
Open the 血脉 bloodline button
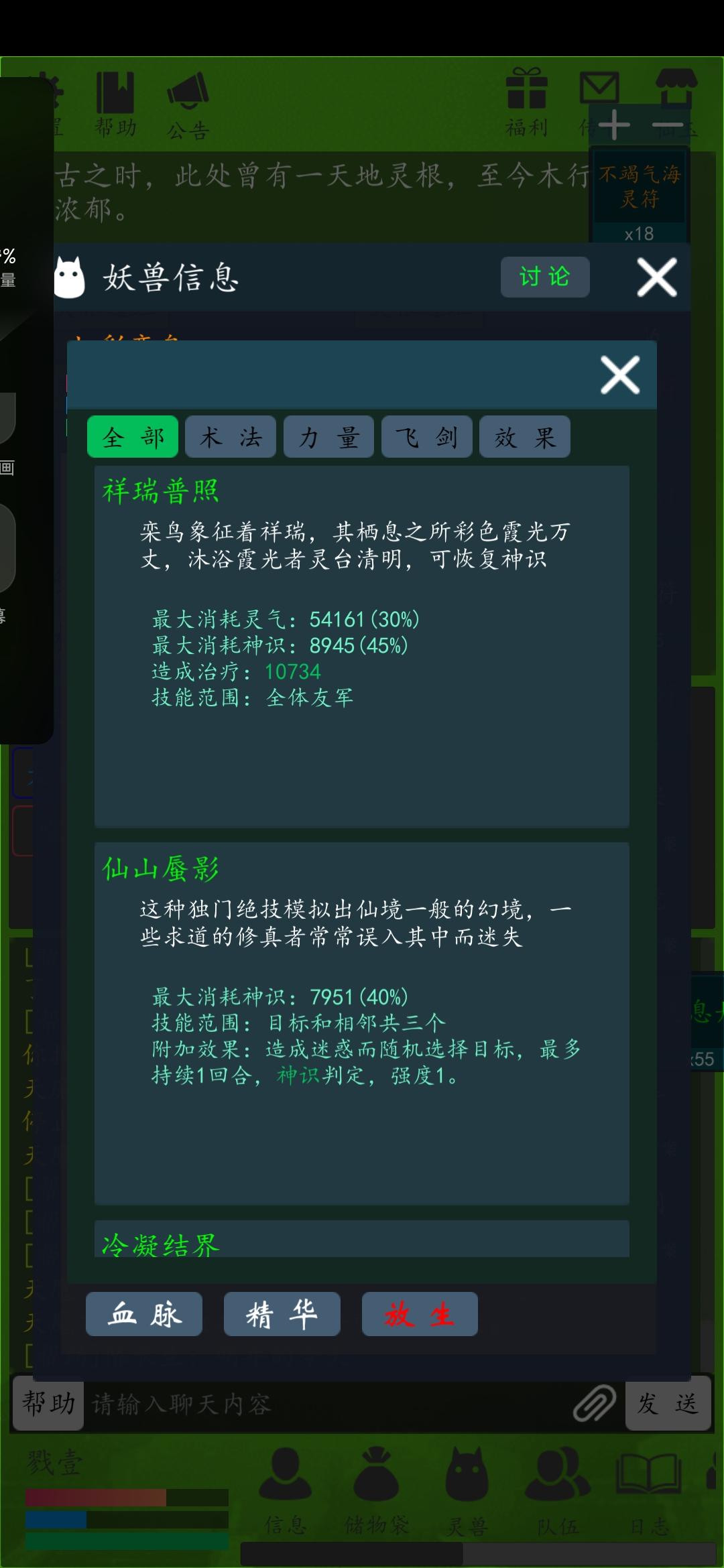click(x=144, y=1314)
